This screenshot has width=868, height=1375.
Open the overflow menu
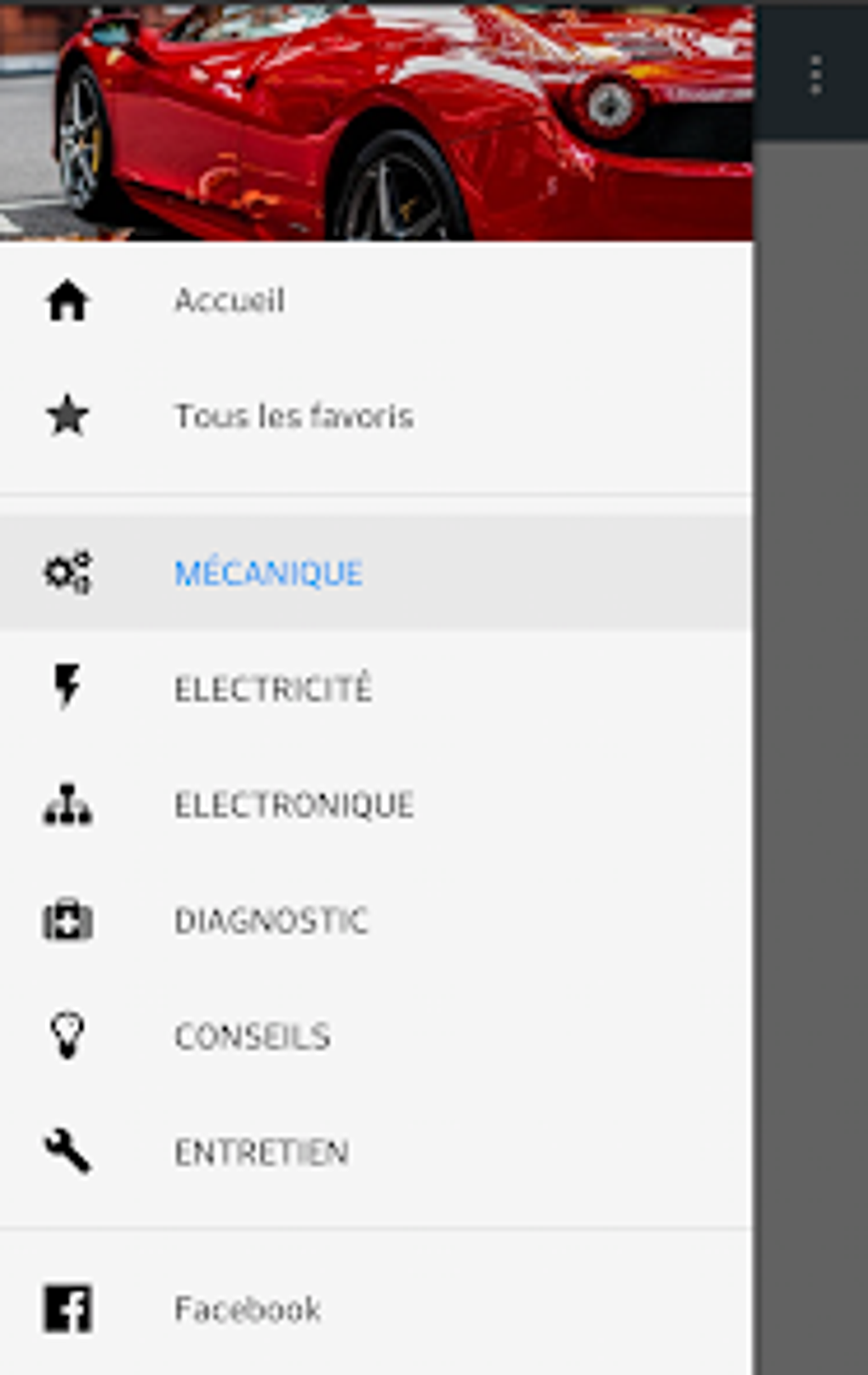[815, 76]
